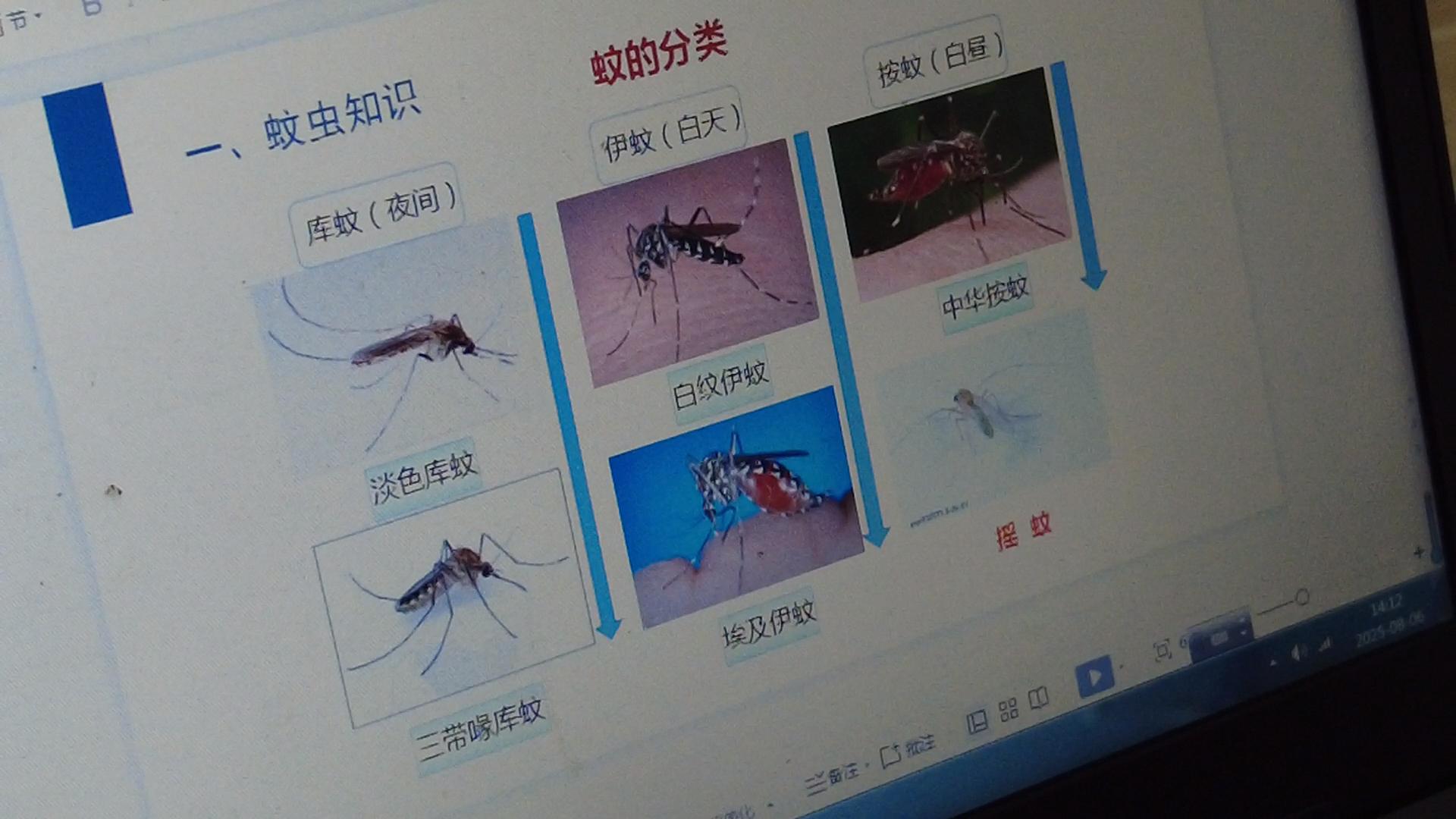Open the volume control in system tray
Screen dimensions: 1456x819
(1298, 654)
